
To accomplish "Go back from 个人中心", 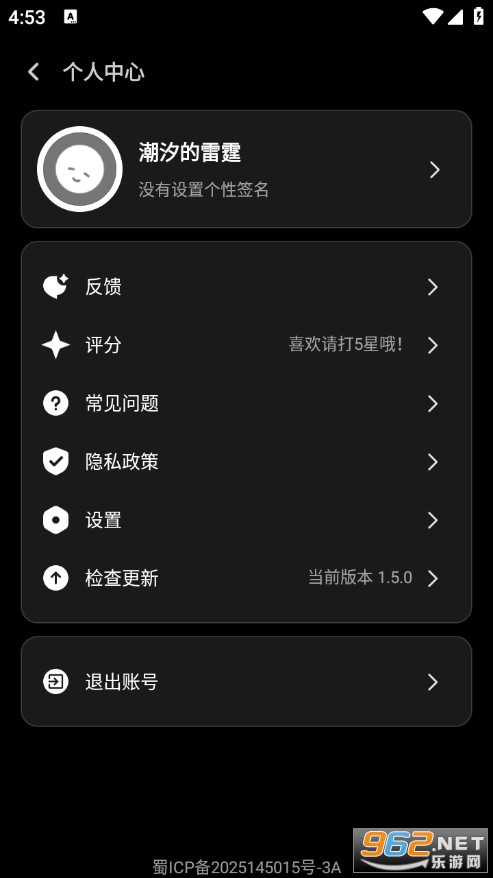I will (x=34, y=72).
